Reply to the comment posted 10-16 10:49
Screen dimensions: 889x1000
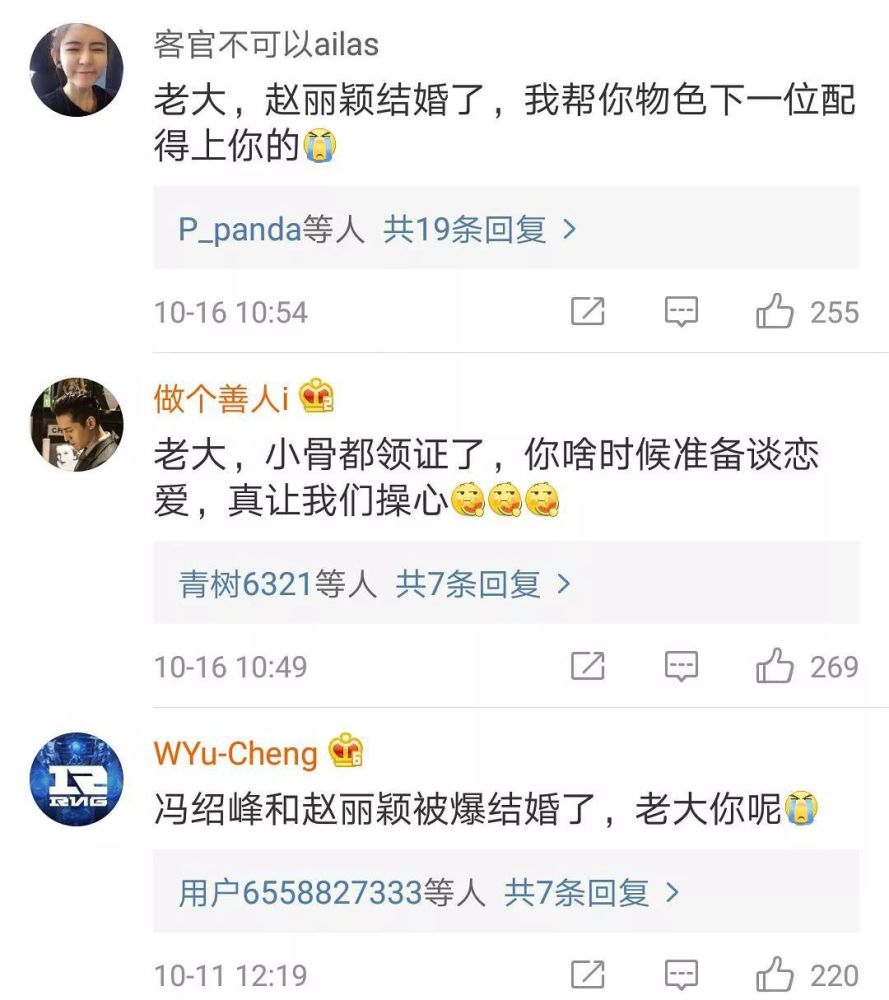pyautogui.click(x=681, y=666)
